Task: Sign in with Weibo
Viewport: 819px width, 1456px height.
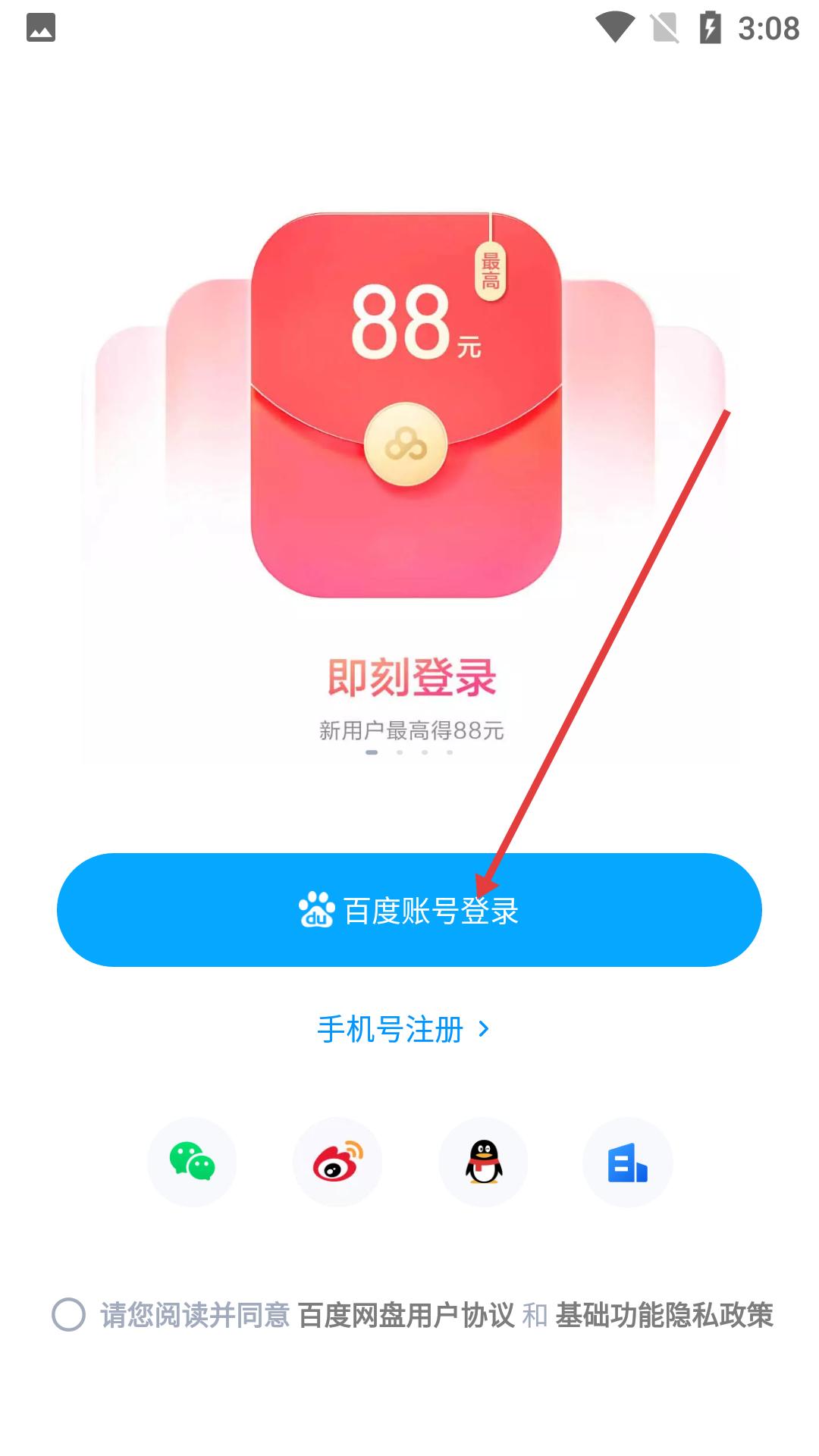Action: pyautogui.click(x=337, y=1162)
